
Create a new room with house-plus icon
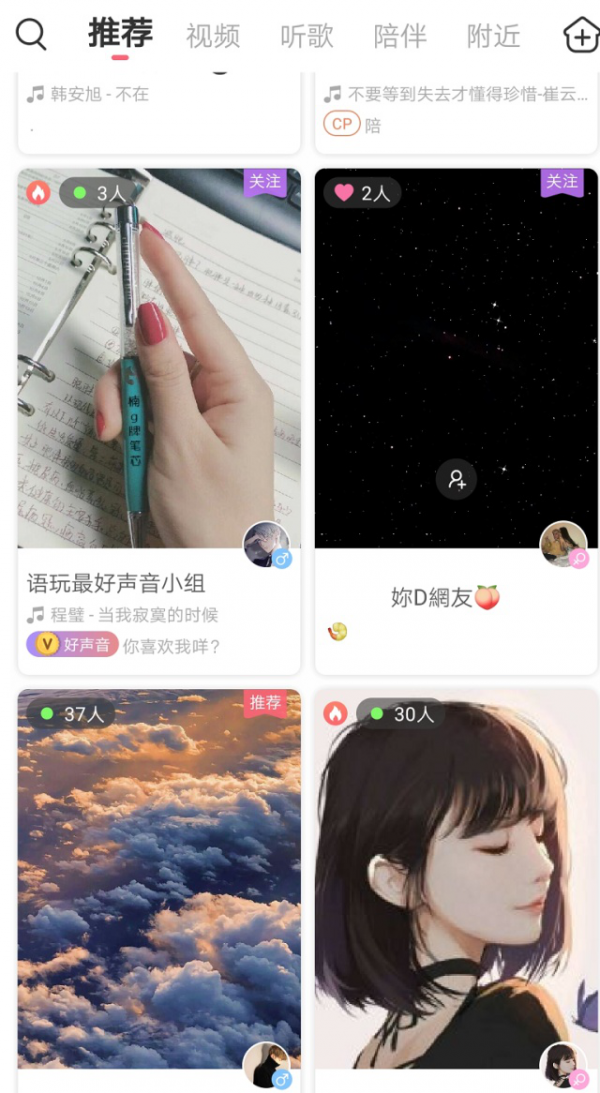[x=581, y=35]
